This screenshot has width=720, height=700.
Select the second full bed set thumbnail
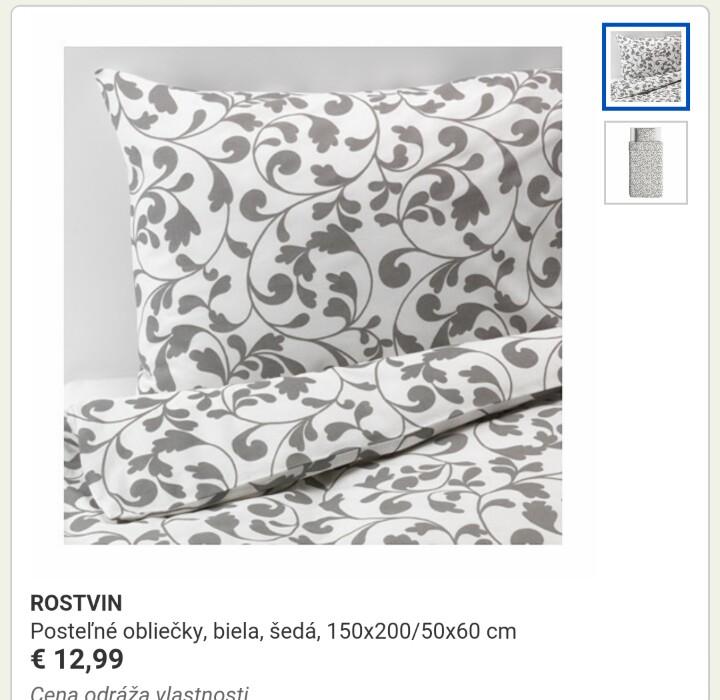point(646,162)
